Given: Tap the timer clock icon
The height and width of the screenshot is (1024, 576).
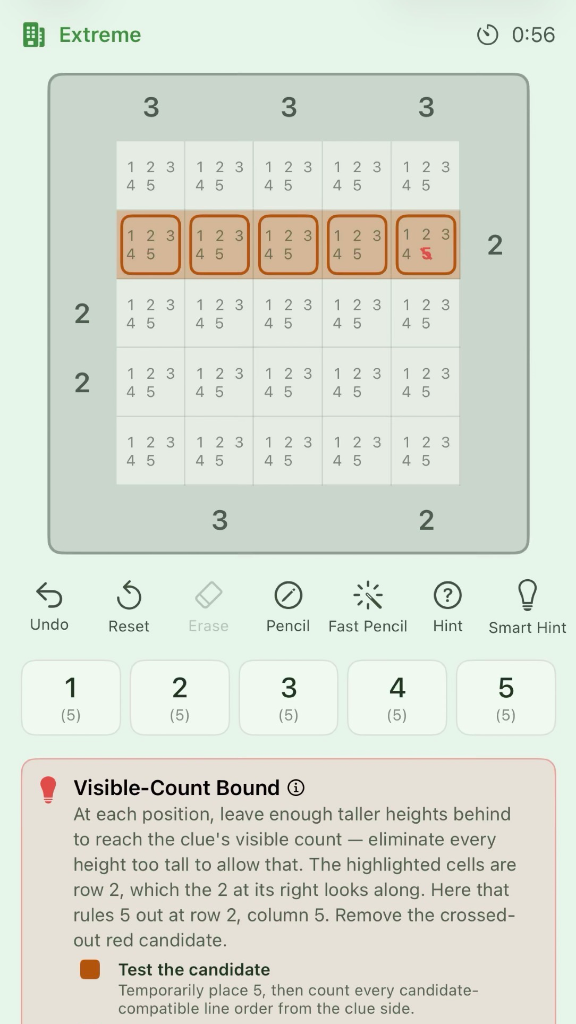Looking at the screenshot, I should coord(487,35).
